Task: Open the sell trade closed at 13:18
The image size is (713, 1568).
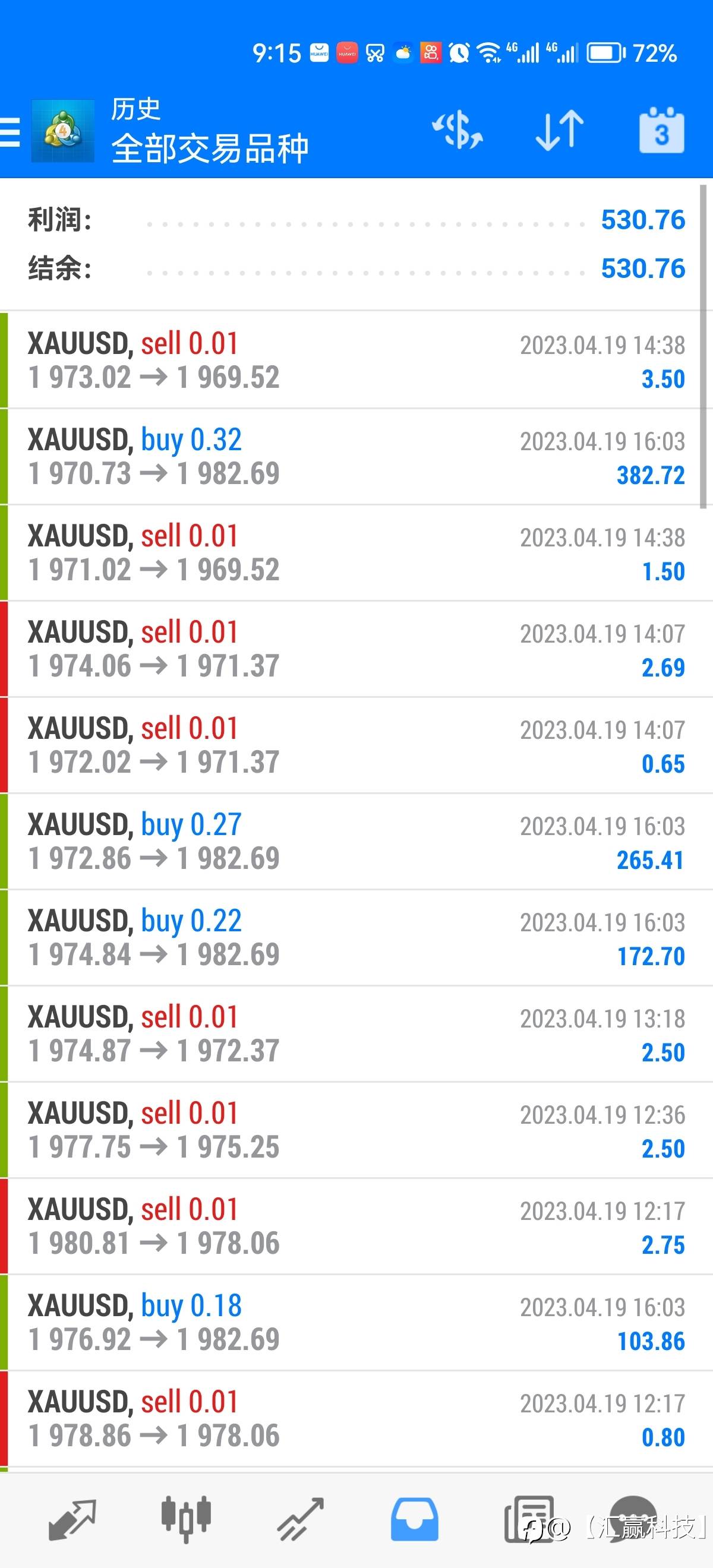Action: [356, 1033]
